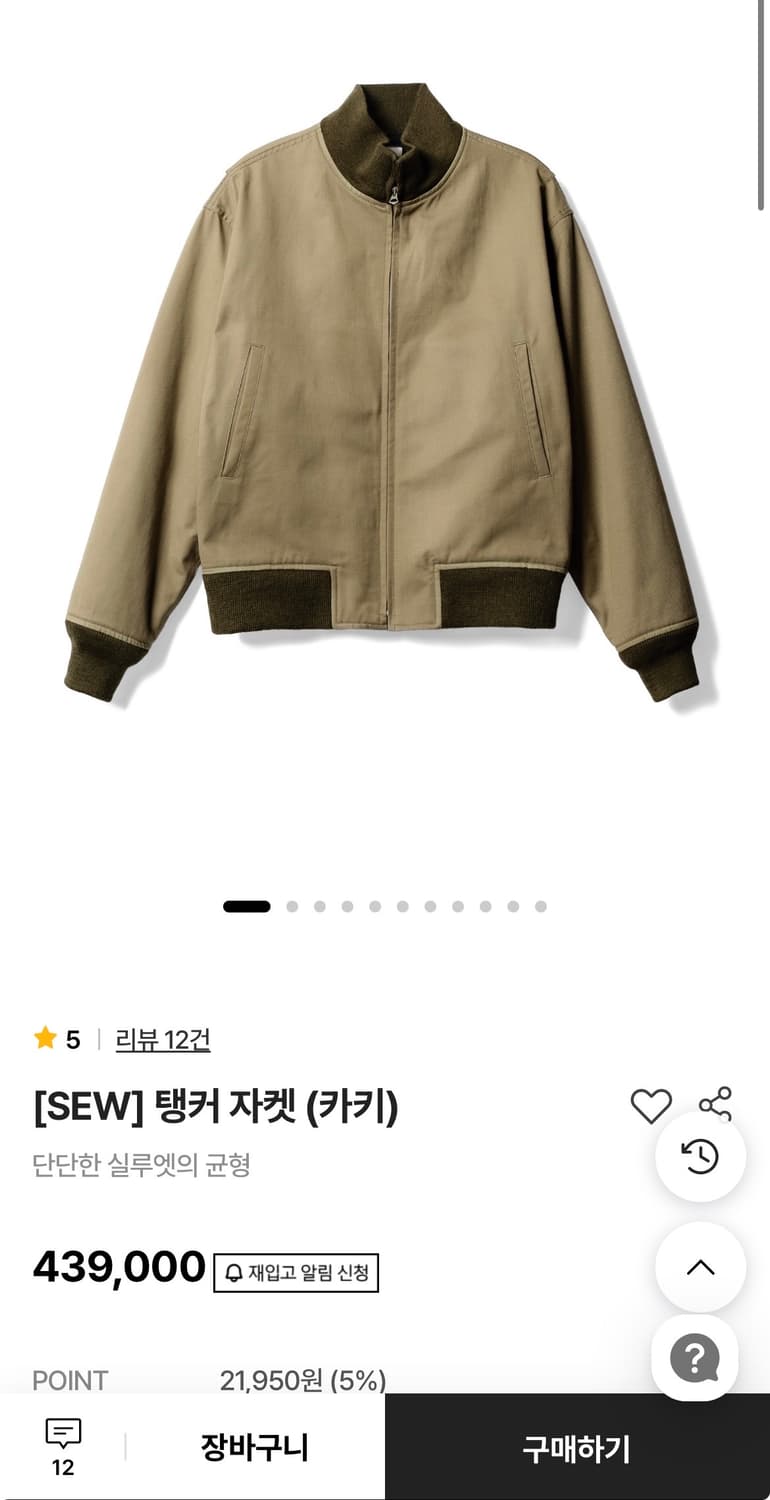Tap the bell icon for restock alerts

pyautogui.click(x=233, y=1271)
